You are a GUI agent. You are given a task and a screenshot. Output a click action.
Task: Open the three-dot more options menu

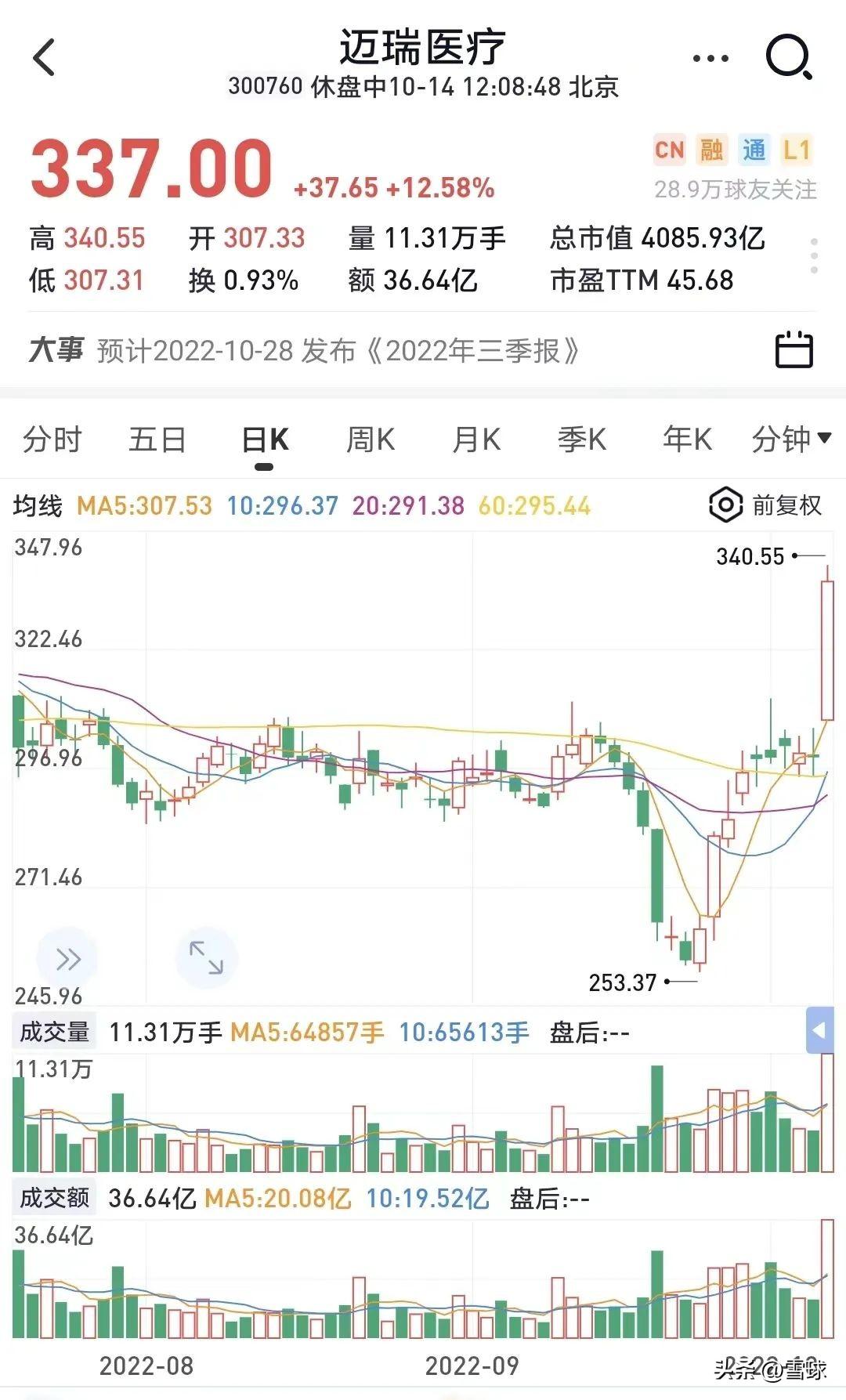tap(710, 59)
